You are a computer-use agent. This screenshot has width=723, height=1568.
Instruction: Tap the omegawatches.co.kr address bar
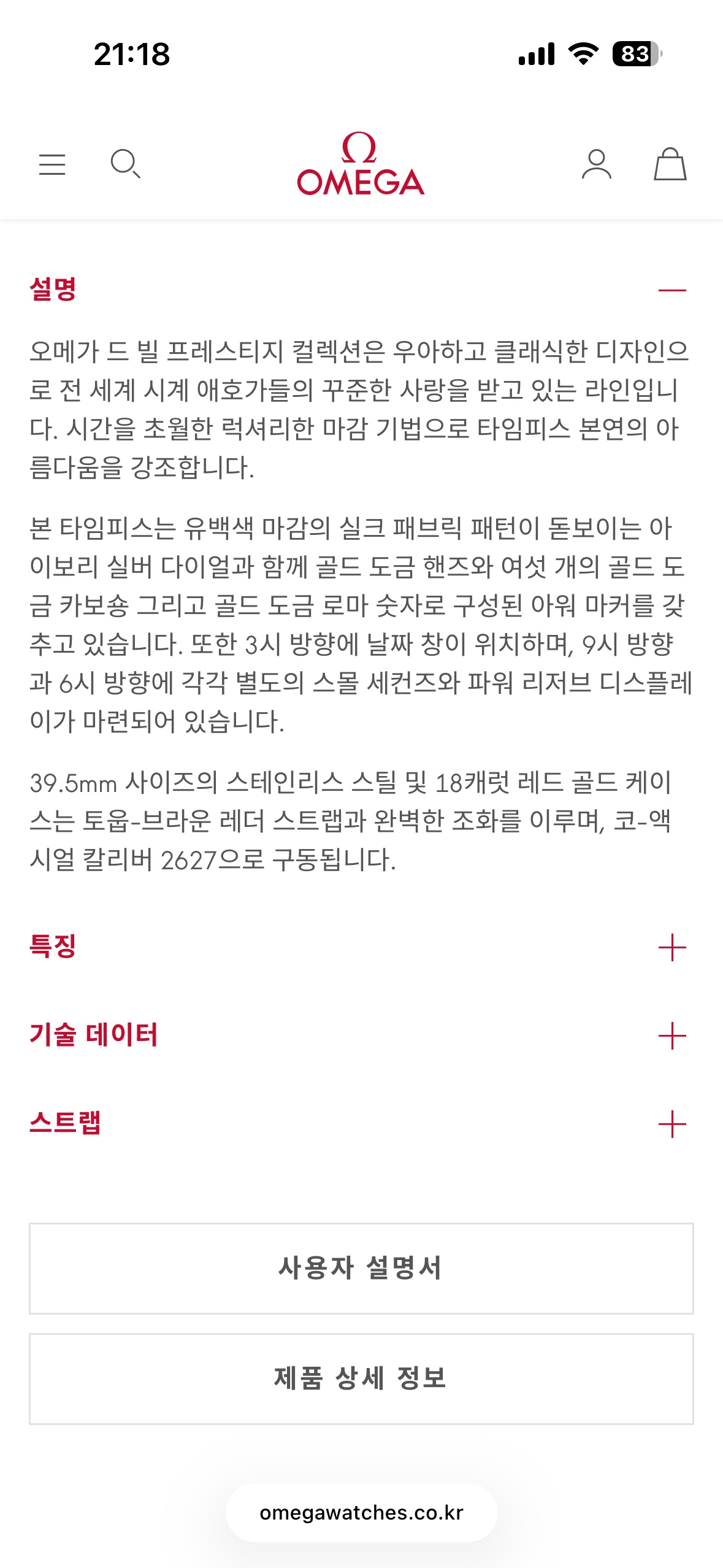tap(361, 1513)
